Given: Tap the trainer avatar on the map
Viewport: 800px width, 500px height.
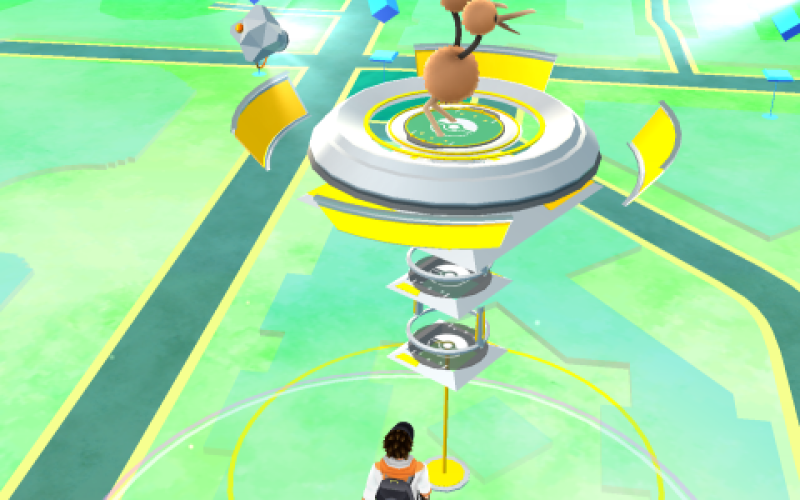Looking at the screenshot, I should (400, 465).
